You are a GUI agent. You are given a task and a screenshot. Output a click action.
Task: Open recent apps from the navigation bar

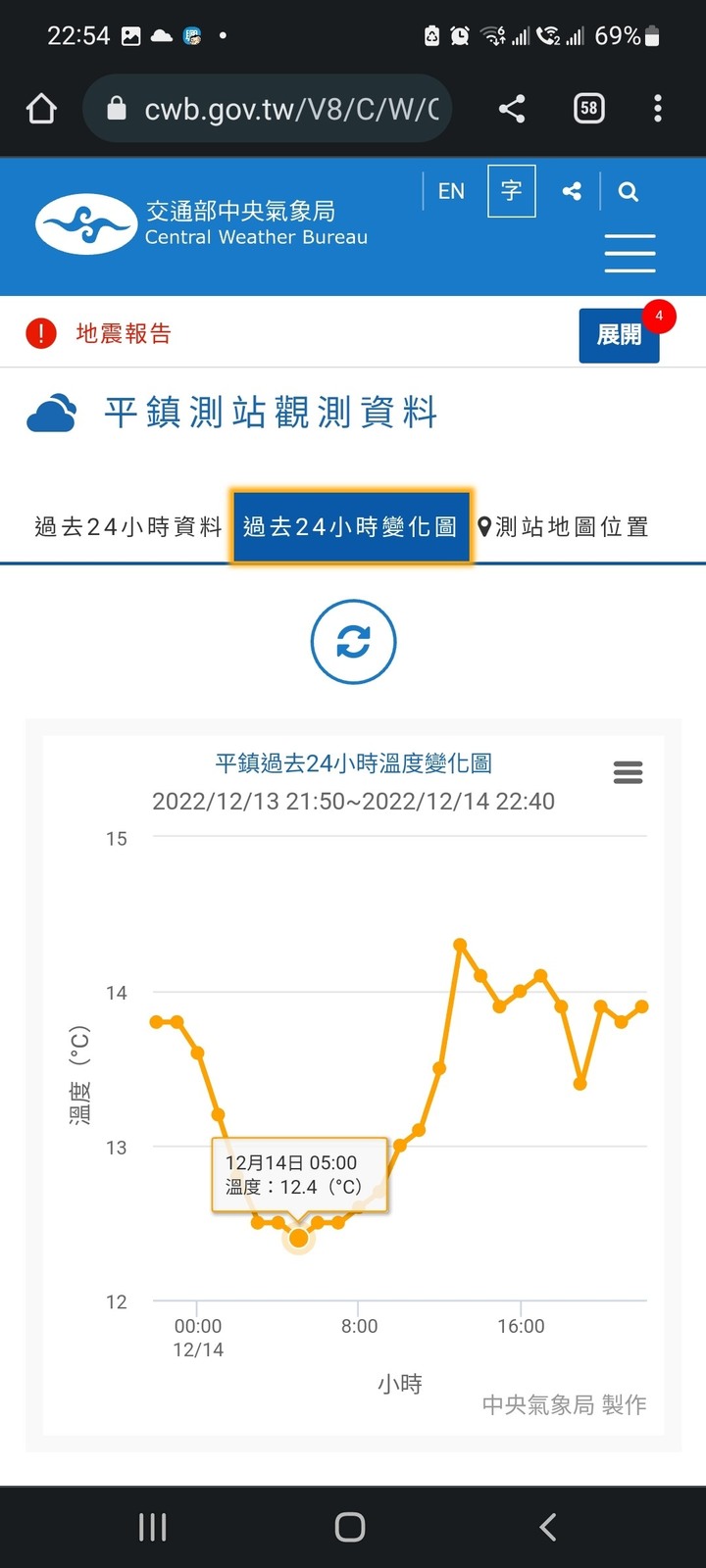click(x=153, y=1526)
